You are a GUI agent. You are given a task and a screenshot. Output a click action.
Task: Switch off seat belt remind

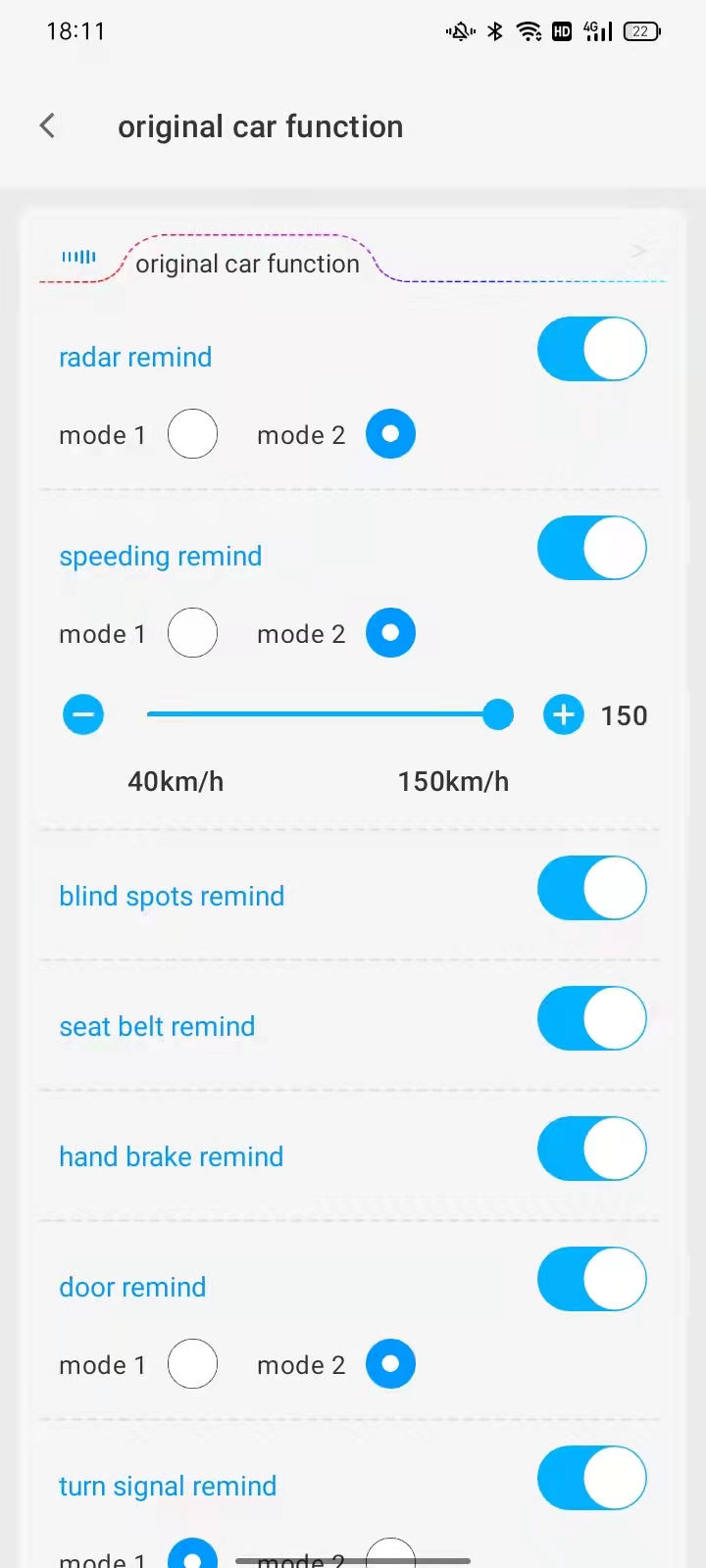[x=592, y=1018]
